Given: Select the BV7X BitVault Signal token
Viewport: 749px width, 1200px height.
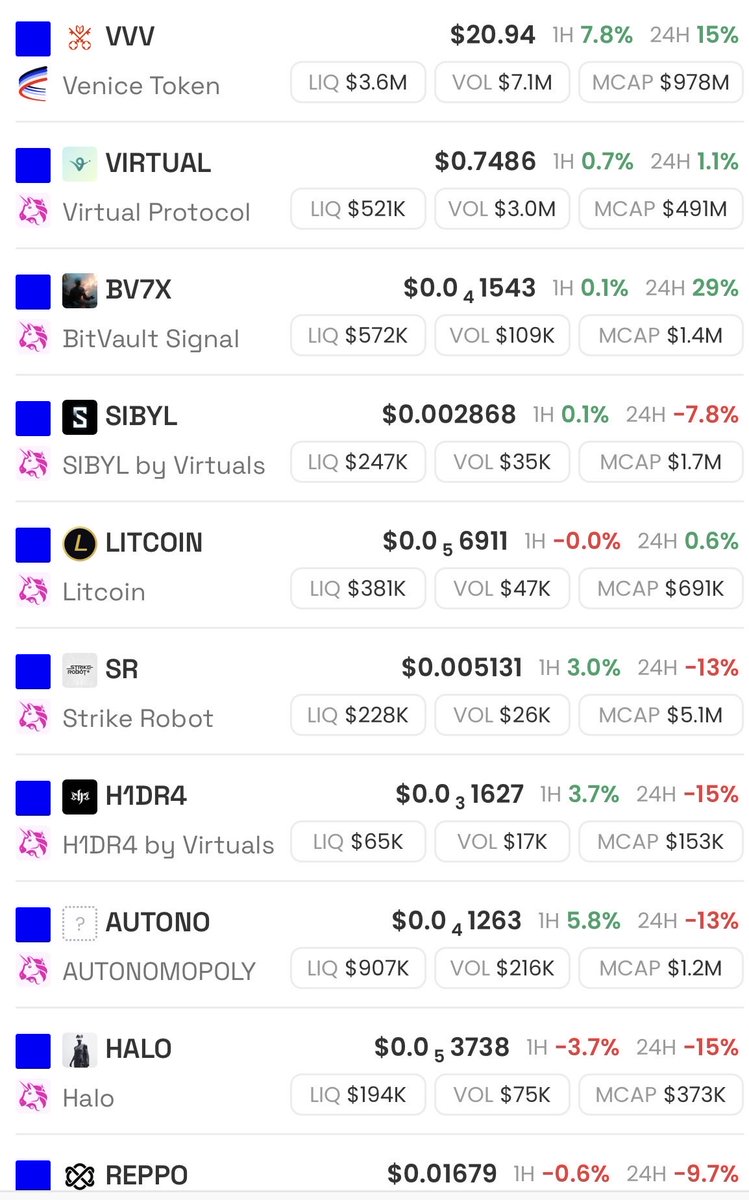Looking at the screenshot, I should pos(378,313).
